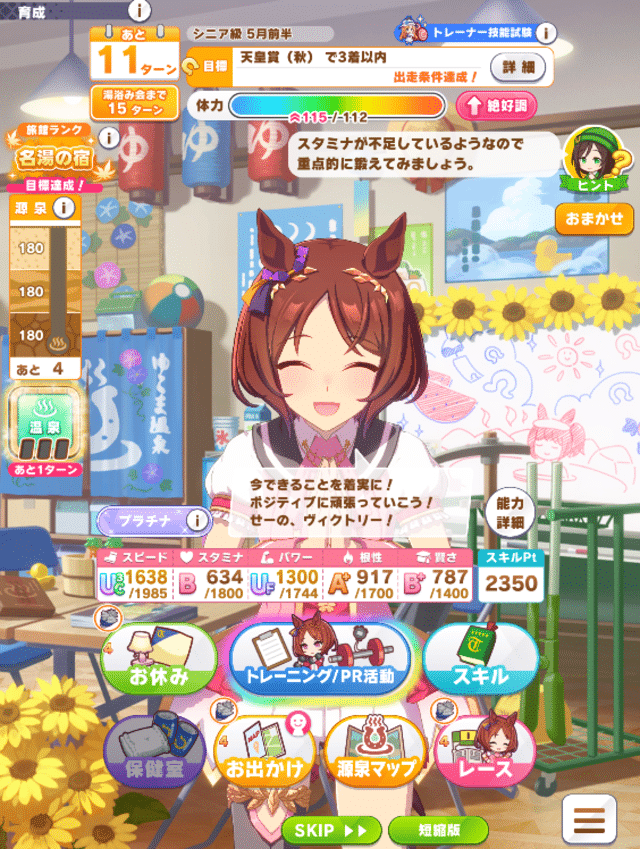Tap the SKIP button
Viewport: 640px width, 849px height.
(x=330, y=830)
